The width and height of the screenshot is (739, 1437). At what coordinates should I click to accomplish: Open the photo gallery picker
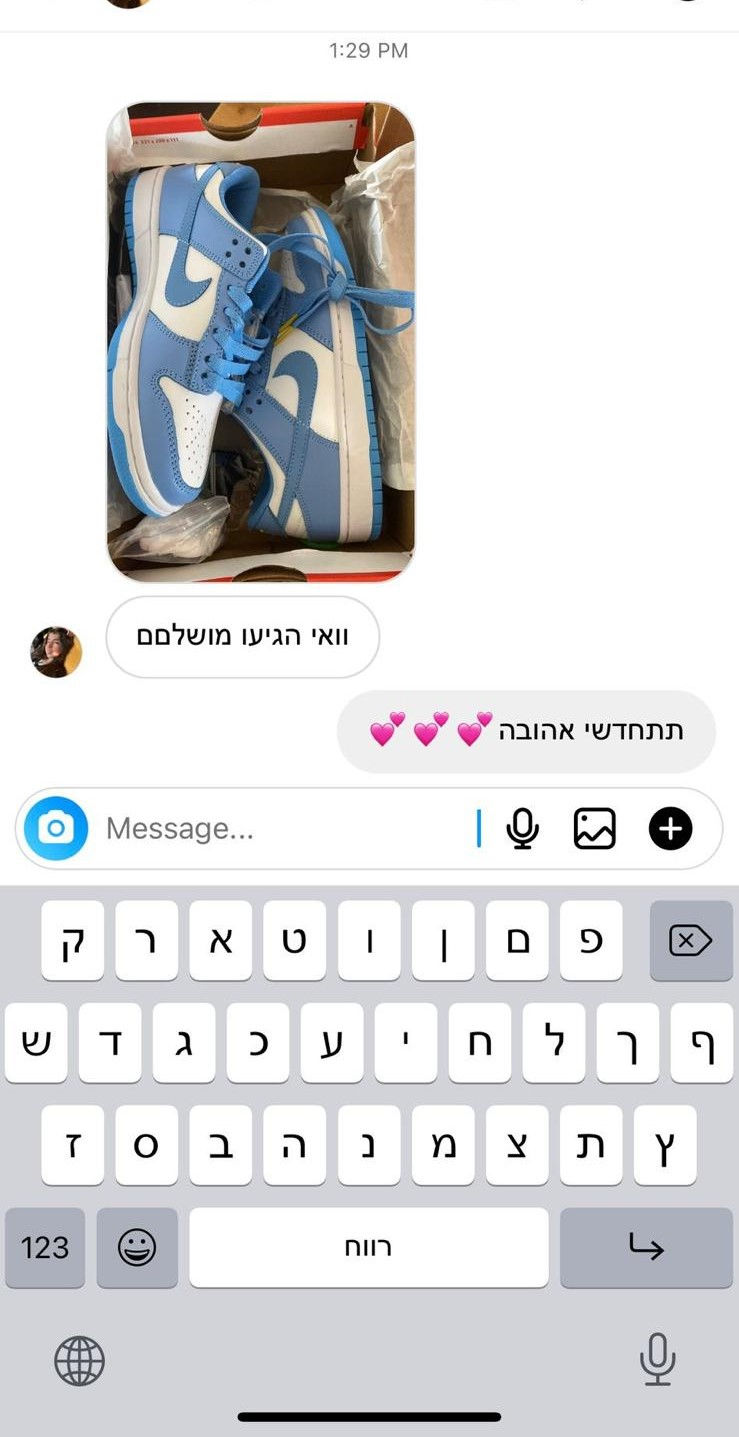point(594,828)
